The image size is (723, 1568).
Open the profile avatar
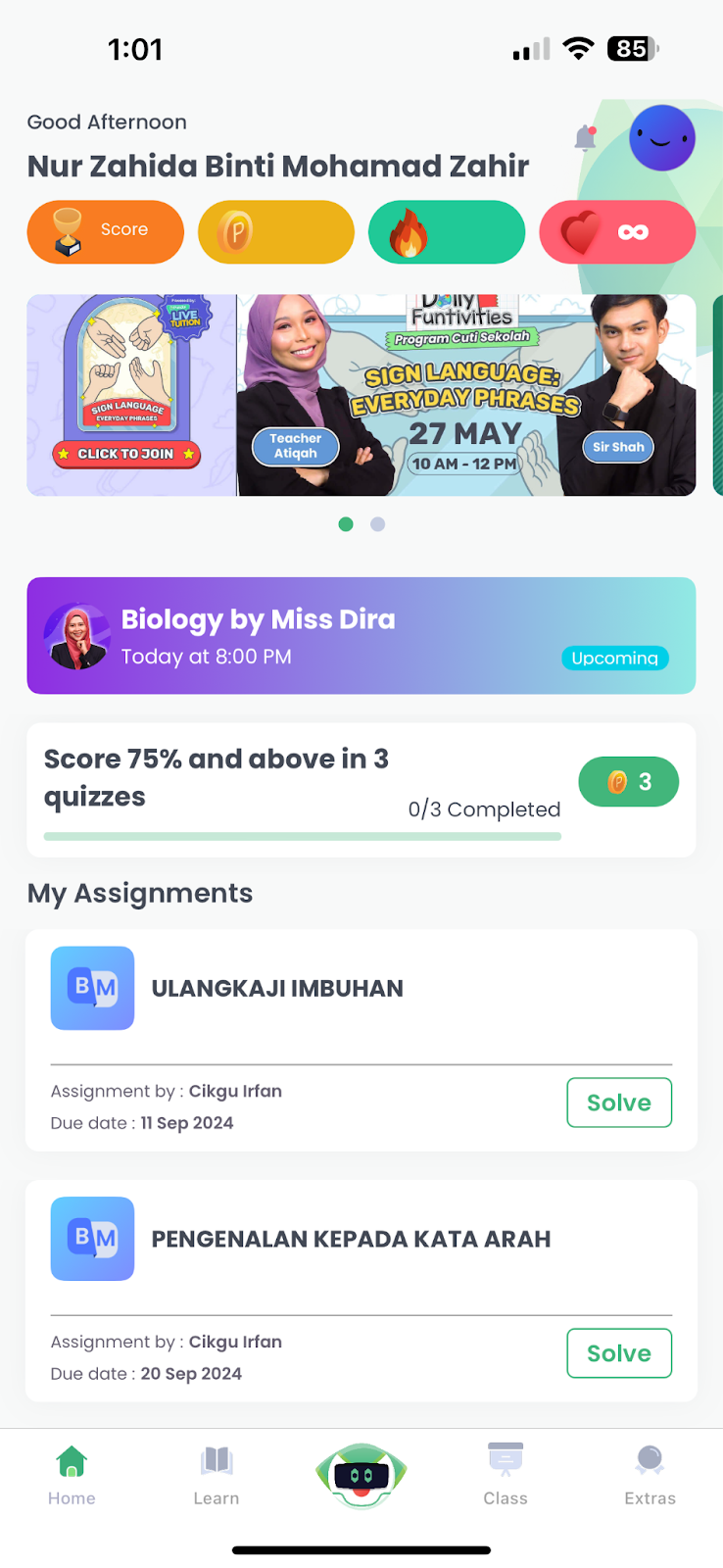click(x=661, y=138)
